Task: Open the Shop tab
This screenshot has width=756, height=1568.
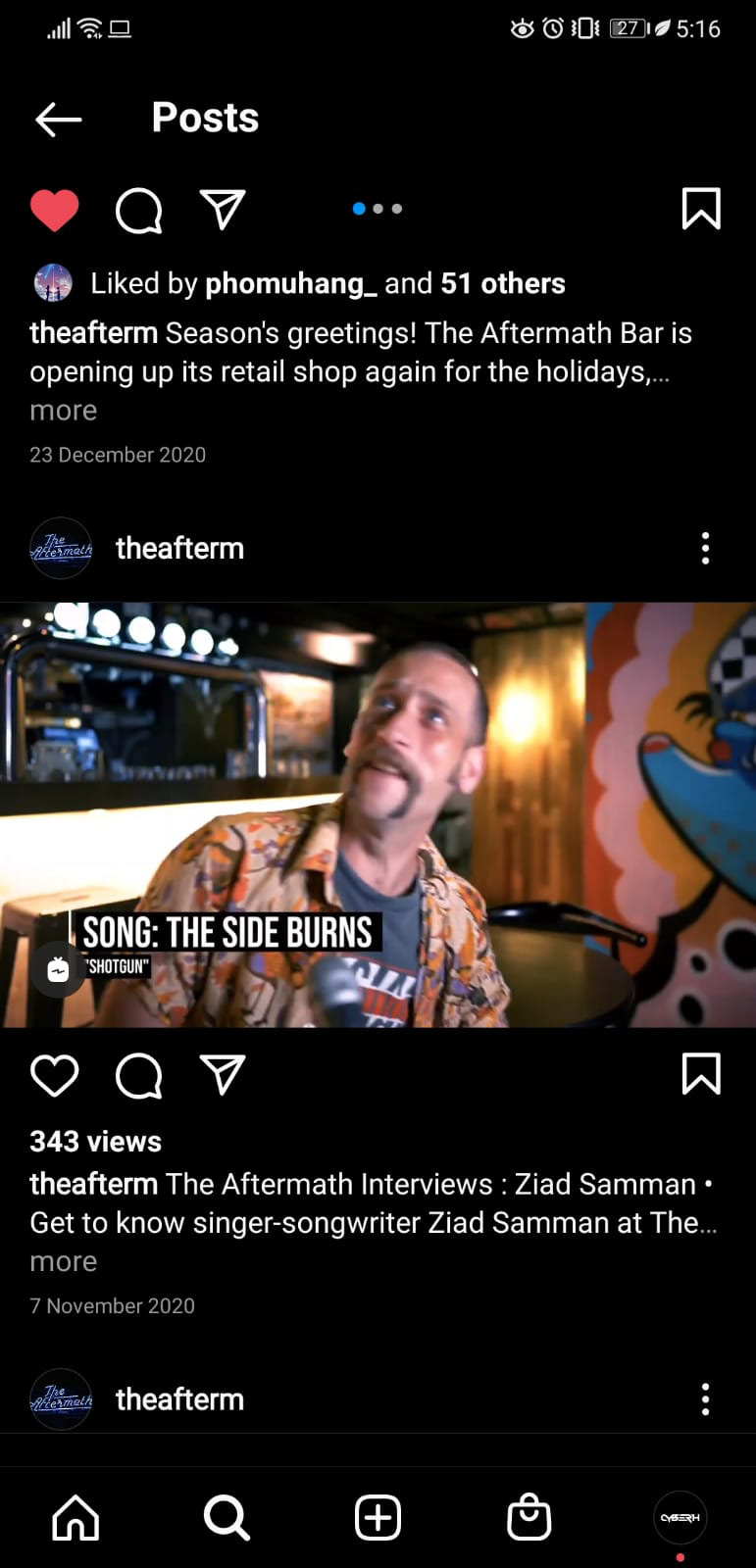Action: [529, 1518]
